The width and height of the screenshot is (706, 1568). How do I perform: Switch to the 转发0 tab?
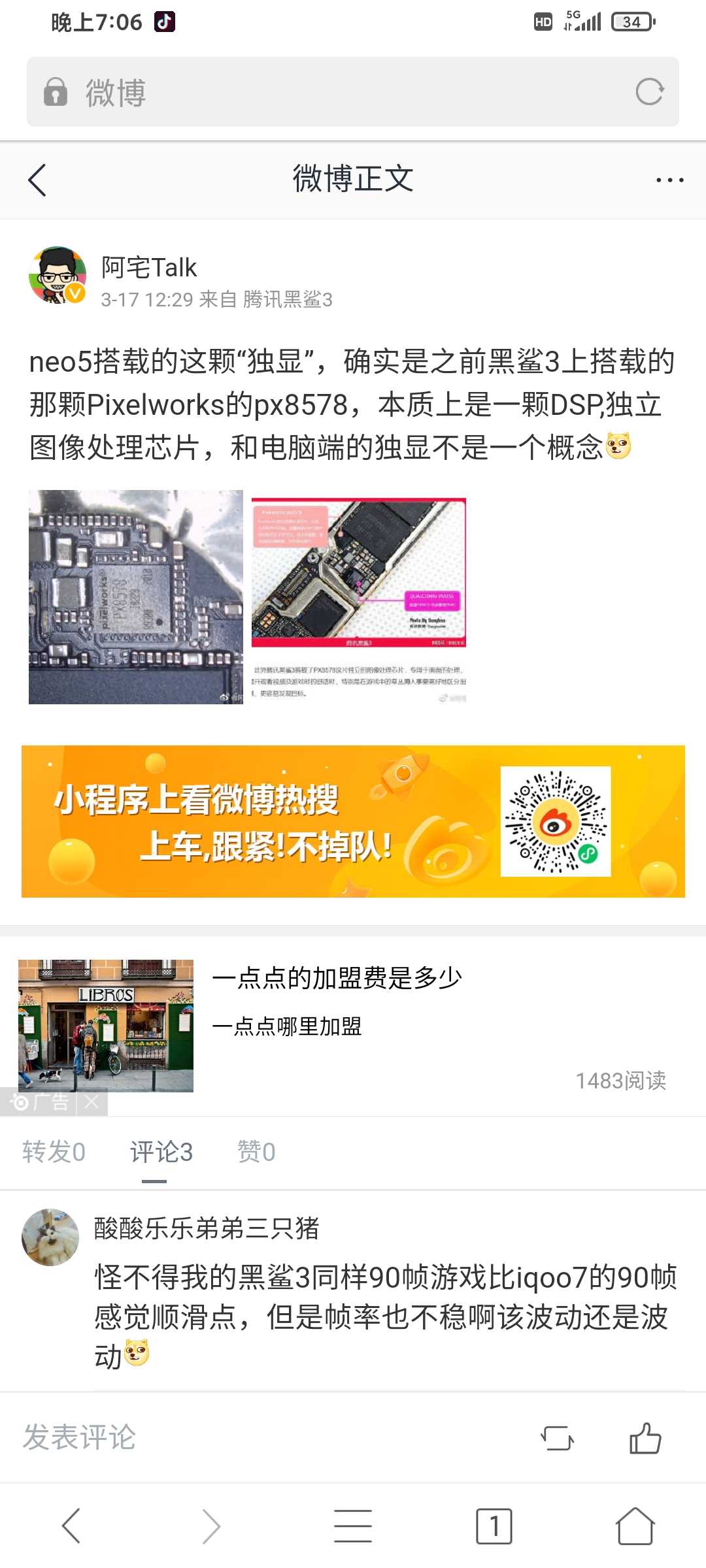coord(54,1152)
